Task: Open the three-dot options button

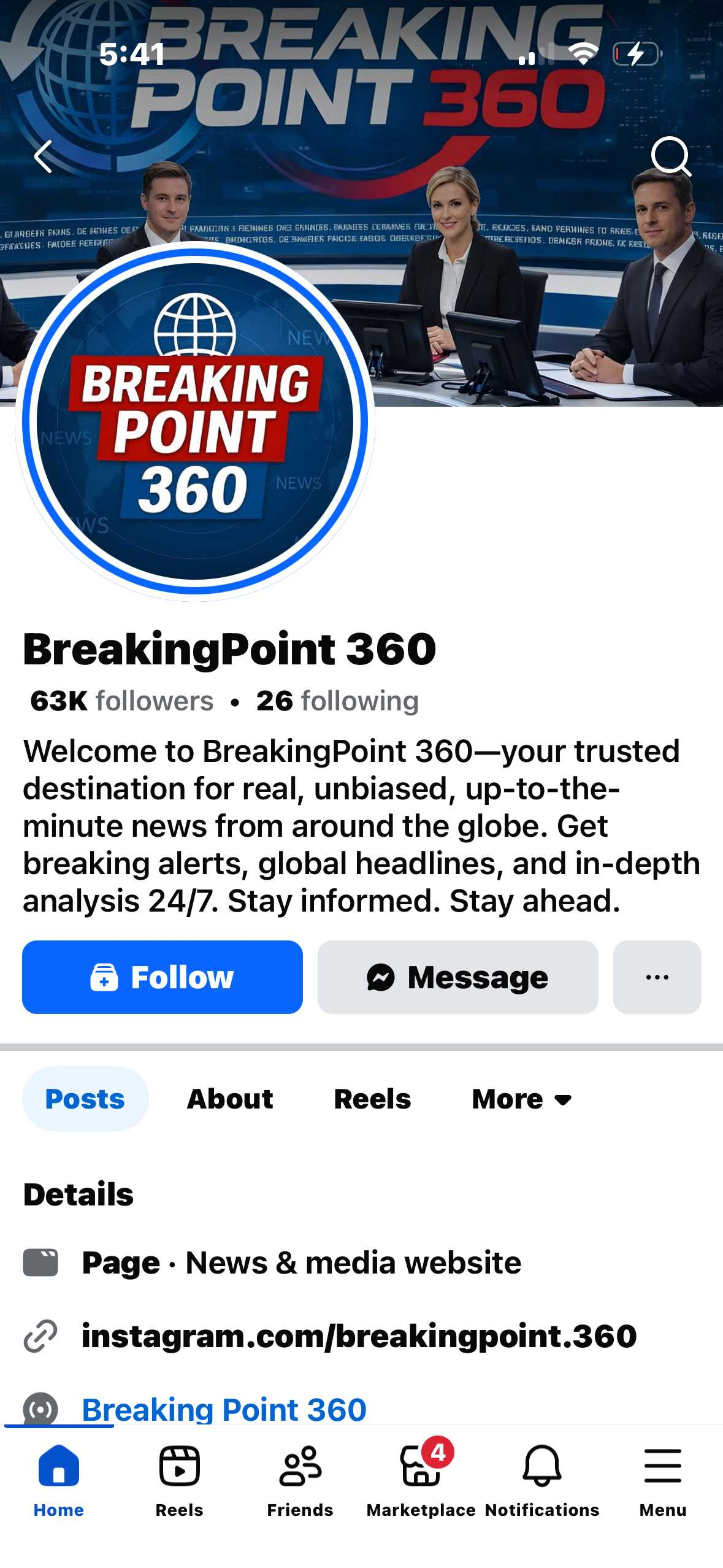Action: [x=657, y=977]
